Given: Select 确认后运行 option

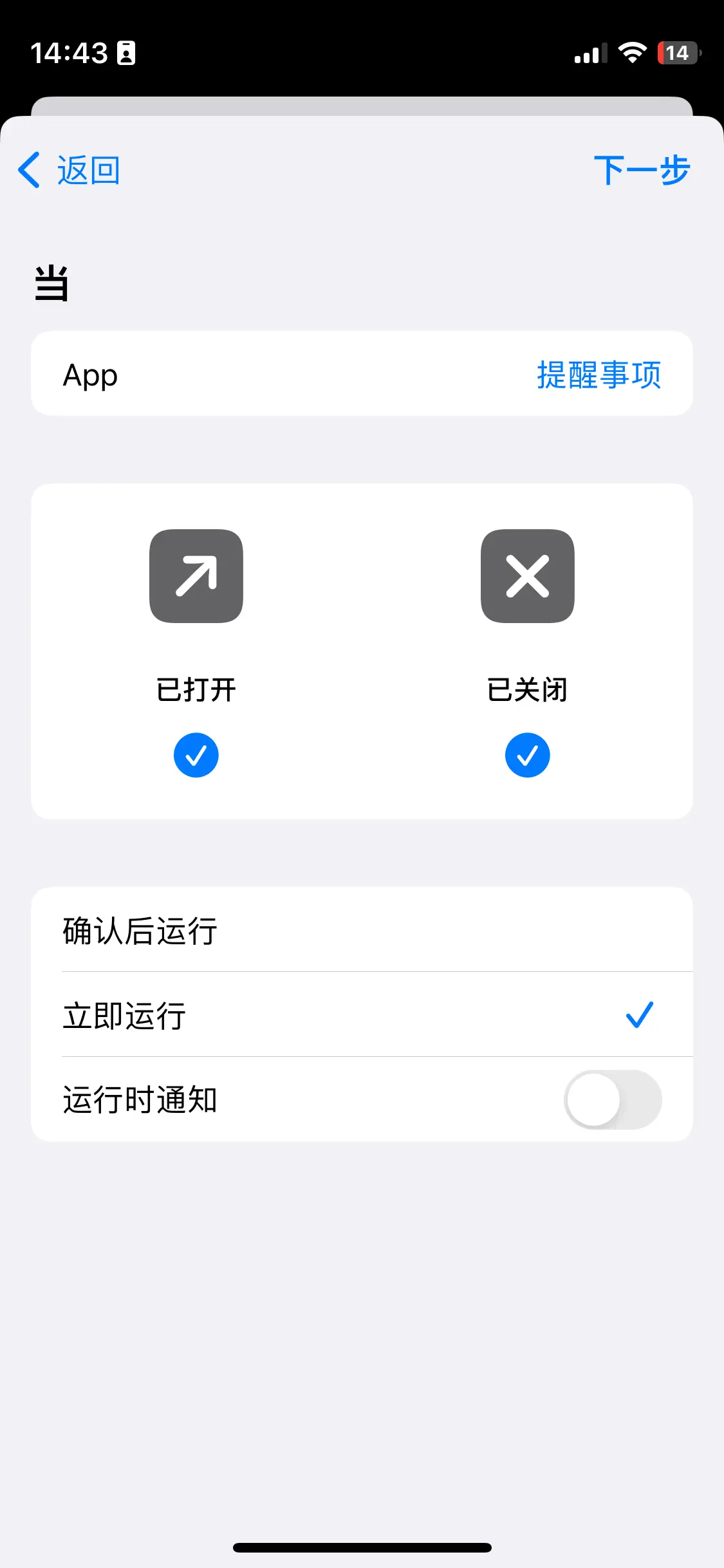Looking at the screenshot, I should 140,930.
